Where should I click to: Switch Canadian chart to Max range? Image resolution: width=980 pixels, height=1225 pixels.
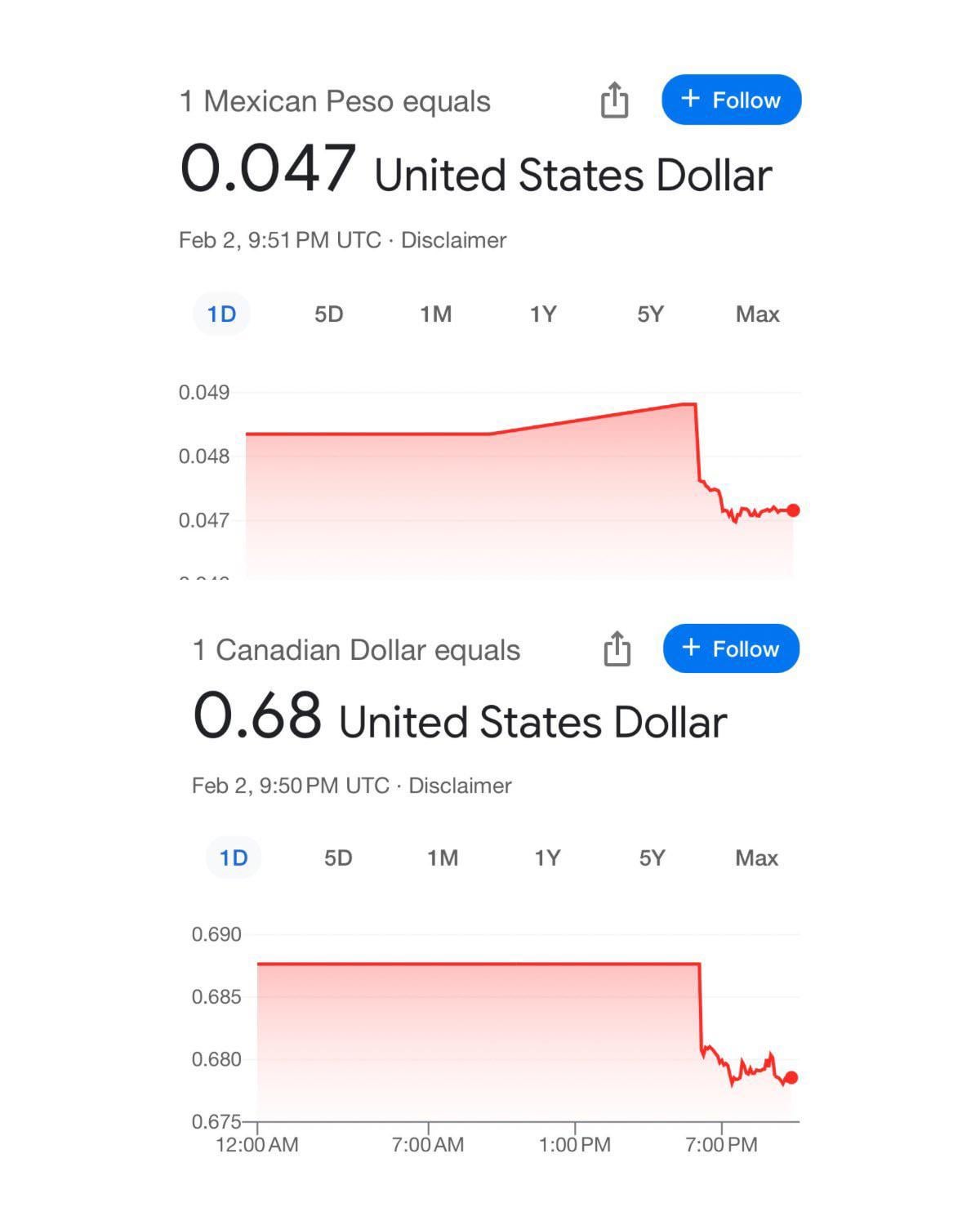pos(756,857)
